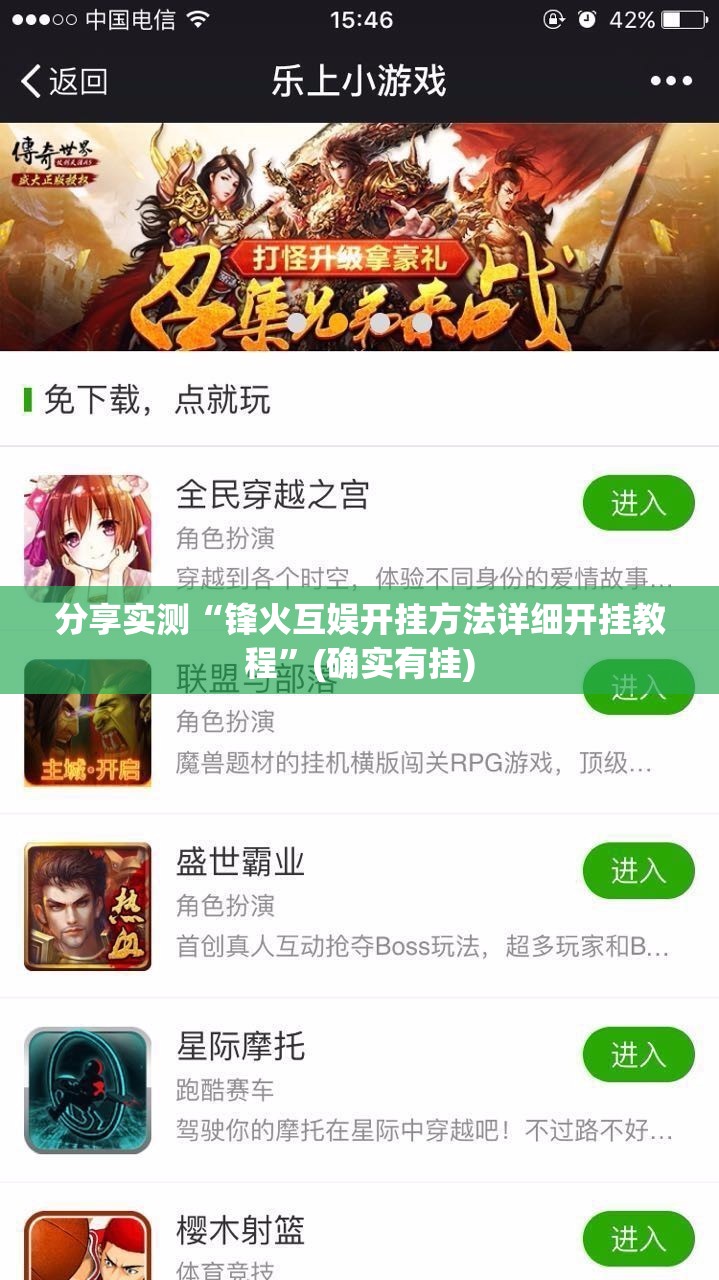Viewport: 719px width, 1280px height.
Task: Go back using the 返回 button
Action: [x=64, y=81]
